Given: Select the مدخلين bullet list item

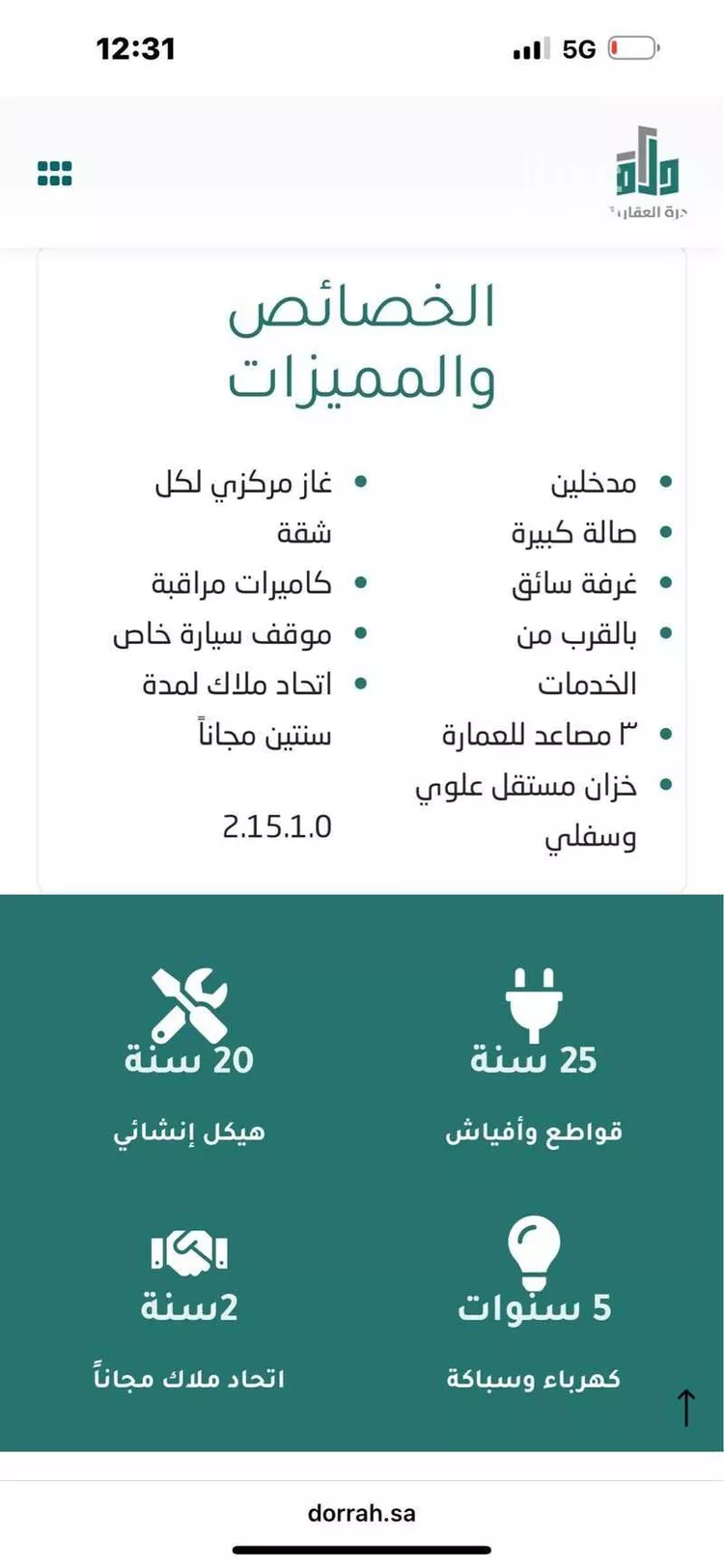Looking at the screenshot, I should coord(592,483).
